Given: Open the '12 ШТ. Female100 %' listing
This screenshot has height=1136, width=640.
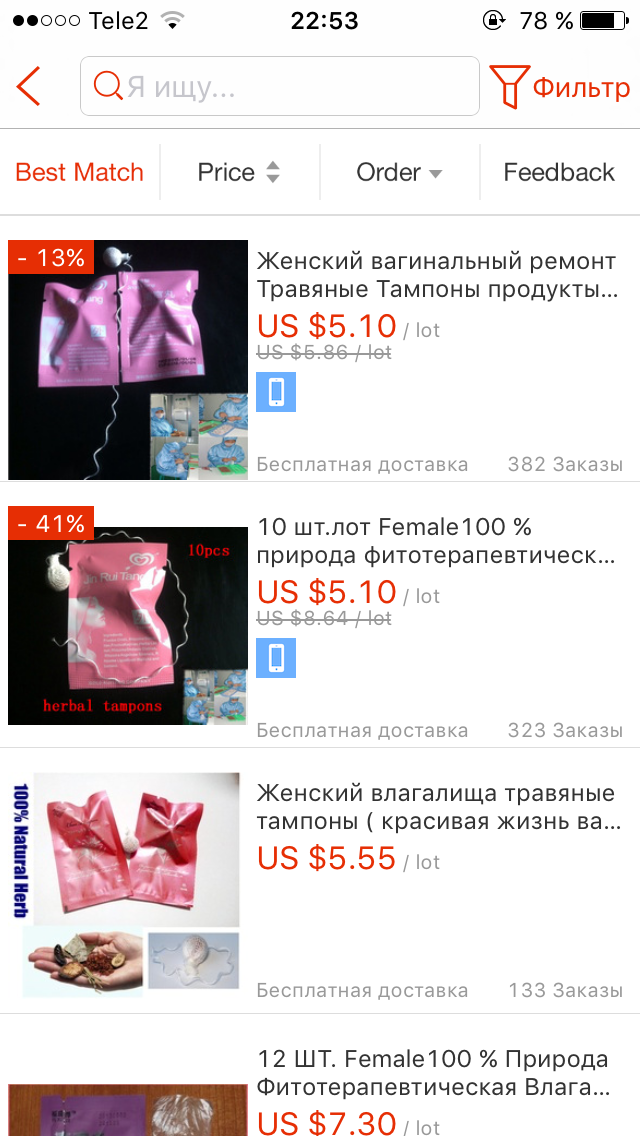Looking at the screenshot, I should tap(436, 1072).
